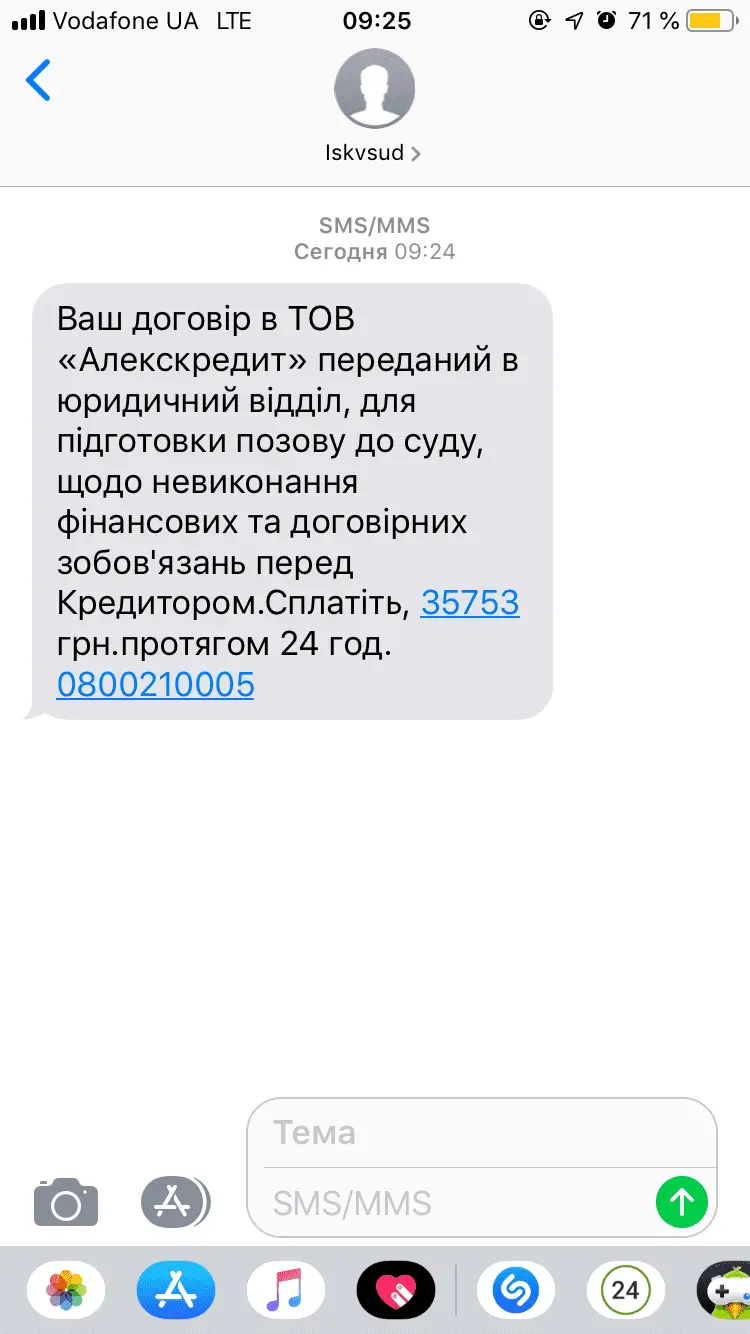Open the game controller app in drawer
The width and height of the screenshot is (750, 1334).
725,1290
